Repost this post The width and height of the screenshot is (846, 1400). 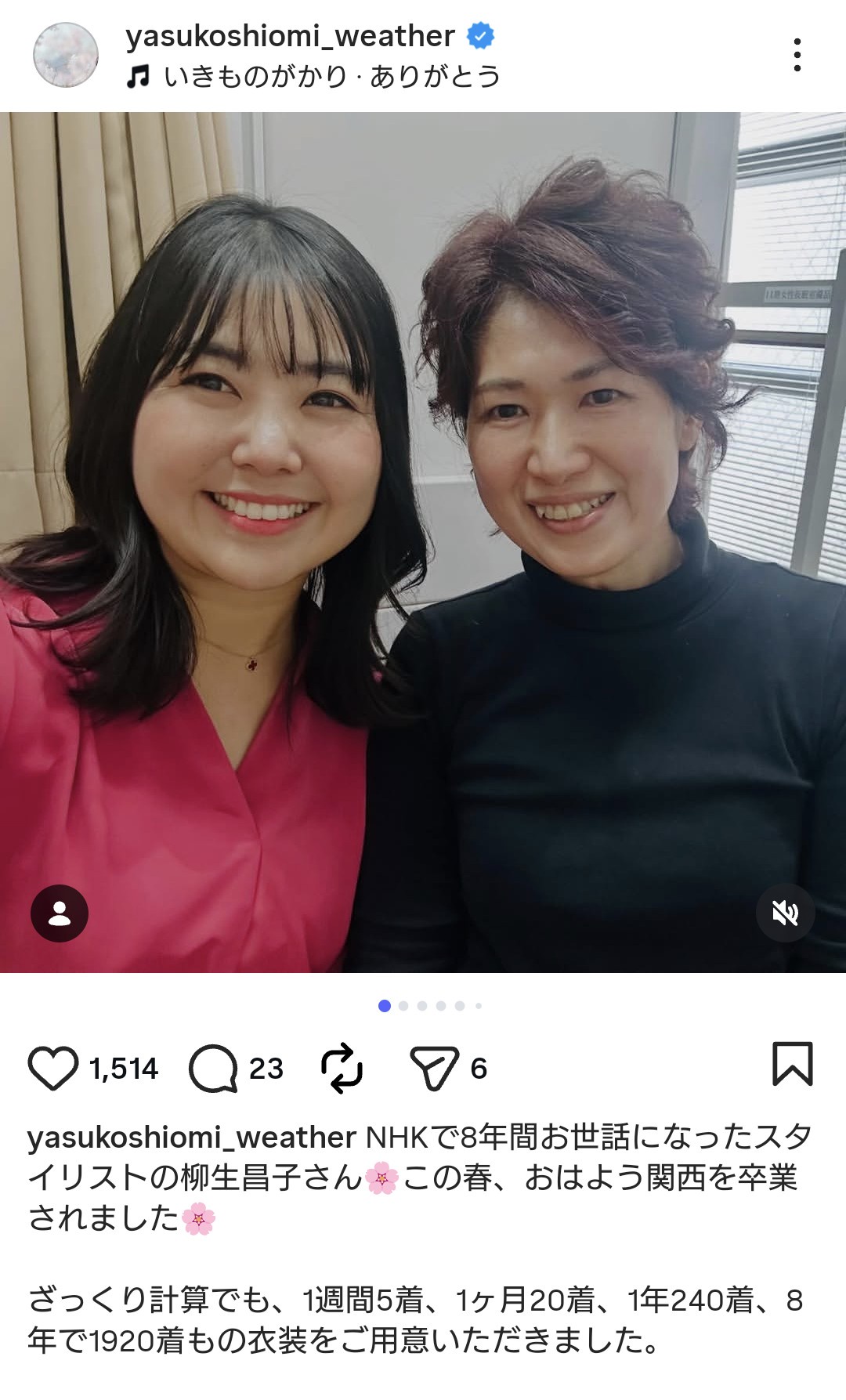click(x=342, y=1068)
